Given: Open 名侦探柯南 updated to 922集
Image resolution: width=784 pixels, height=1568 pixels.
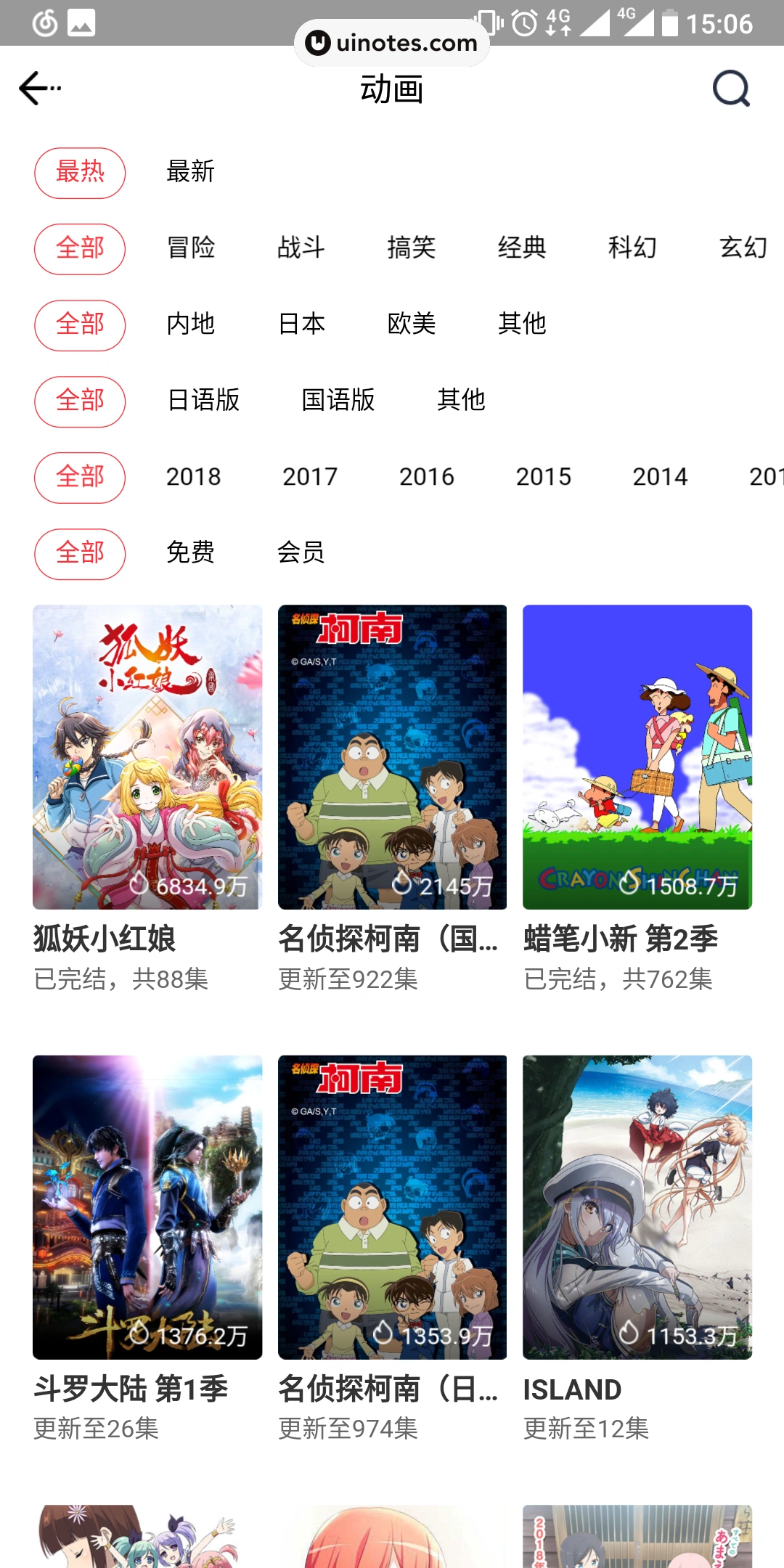Looking at the screenshot, I should tap(392, 757).
